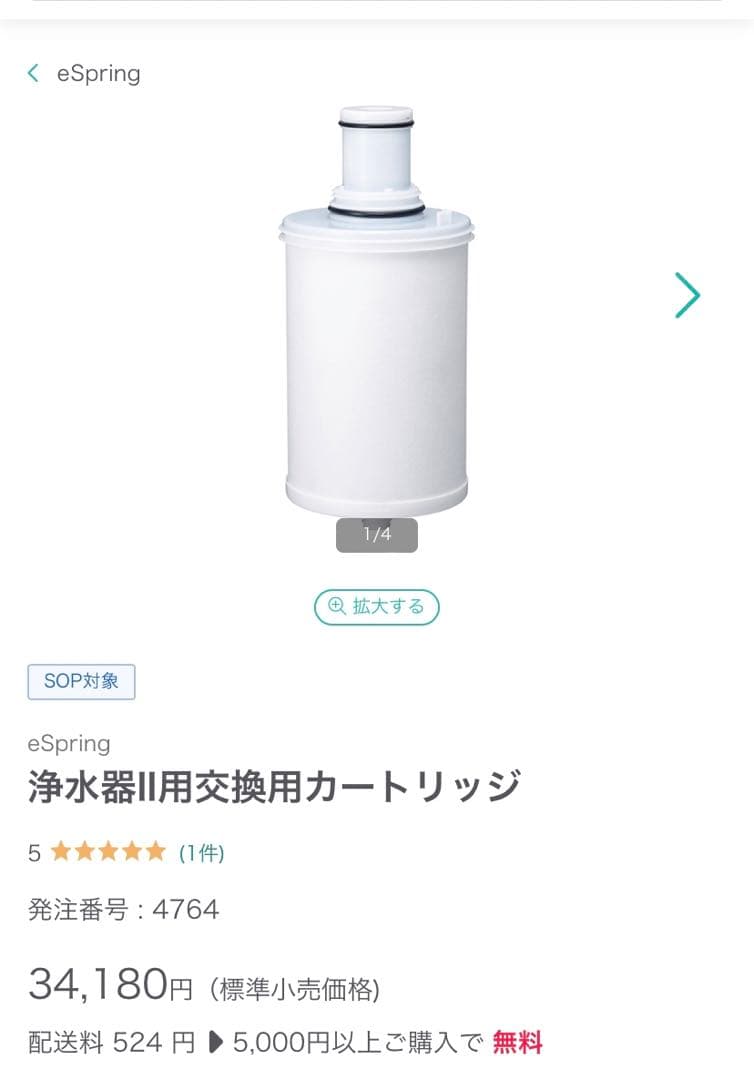Image resolution: width=754 pixels, height=1080 pixels.
Task: Click the 1/4 image position indicator
Action: pos(377,534)
